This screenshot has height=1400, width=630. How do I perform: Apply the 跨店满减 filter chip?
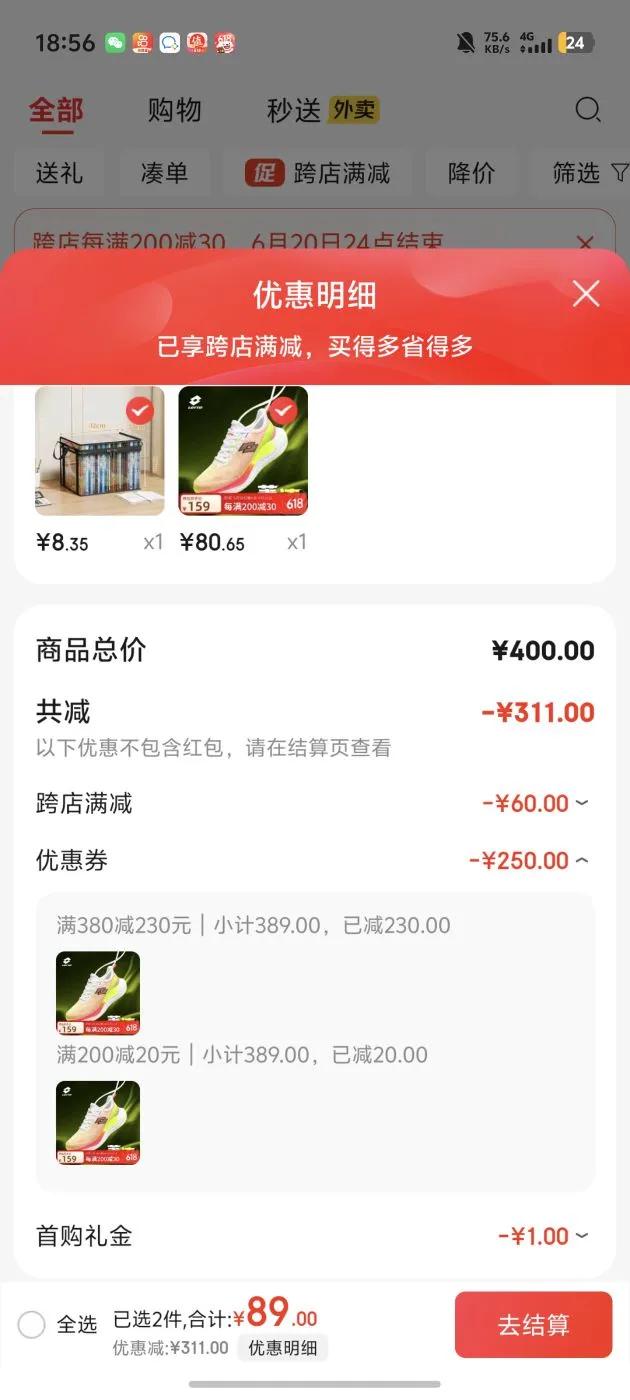click(x=317, y=173)
